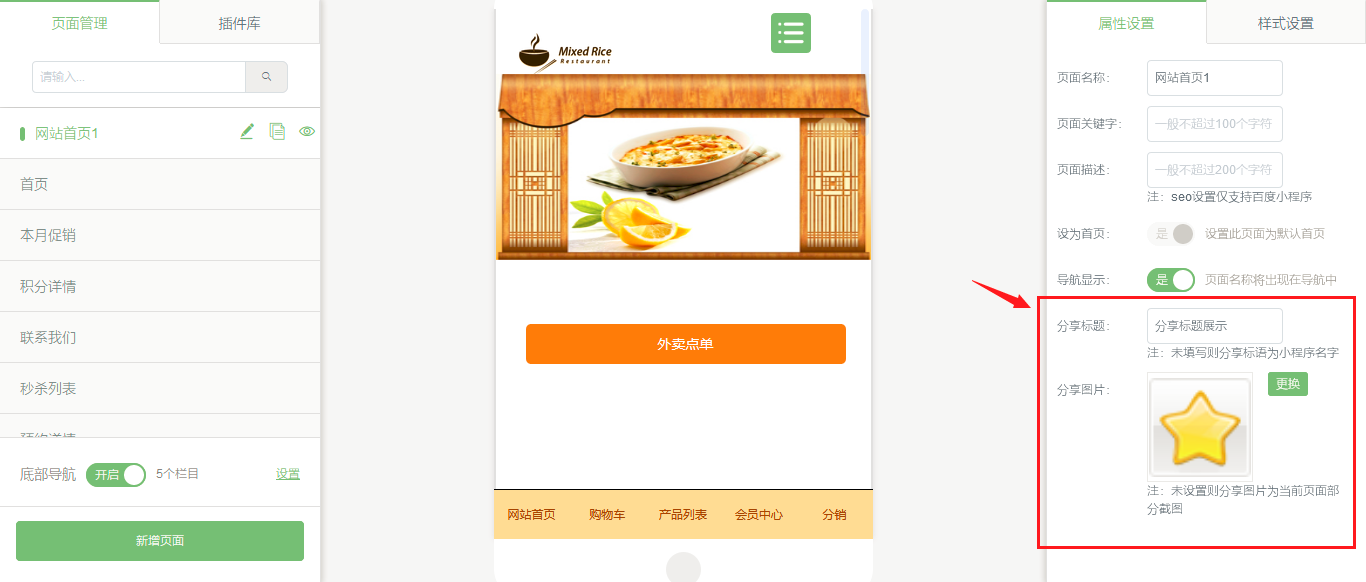The width and height of the screenshot is (1366, 582).
Task: Switch to the 样式设置 tab
Action: click(1285, 23)
